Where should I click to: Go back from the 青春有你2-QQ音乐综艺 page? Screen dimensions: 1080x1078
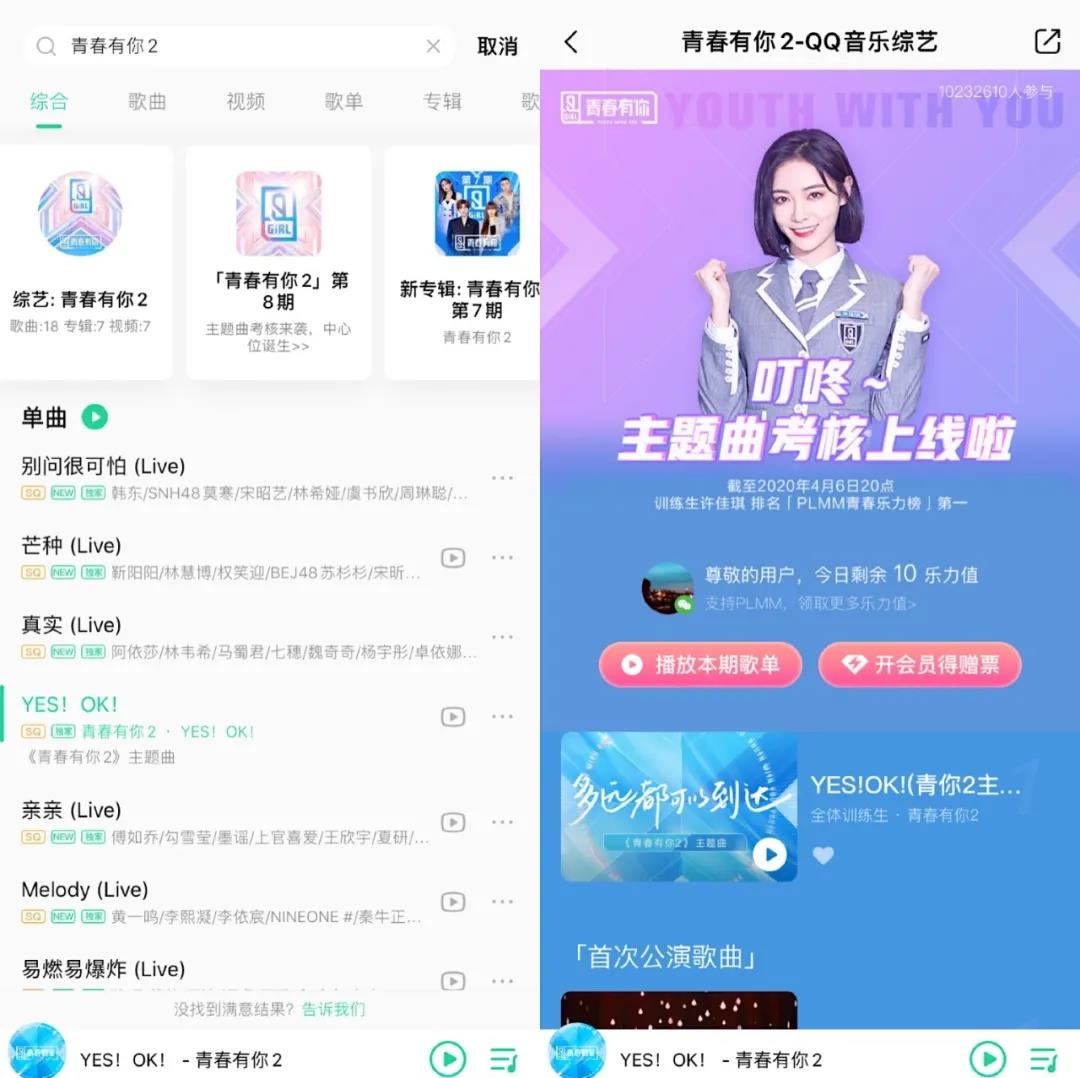pos(571,42)
